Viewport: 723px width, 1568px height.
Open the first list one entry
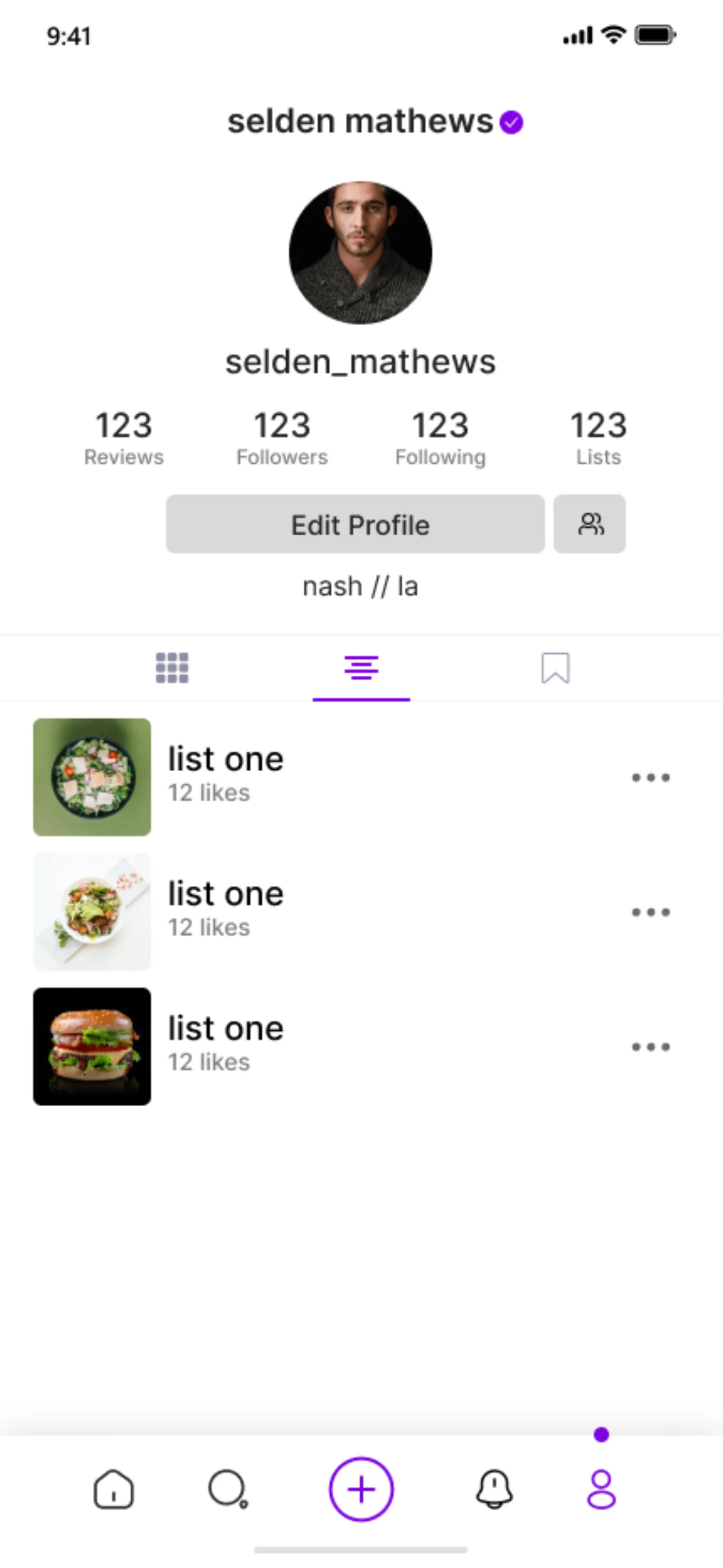[x=226, y=758]
